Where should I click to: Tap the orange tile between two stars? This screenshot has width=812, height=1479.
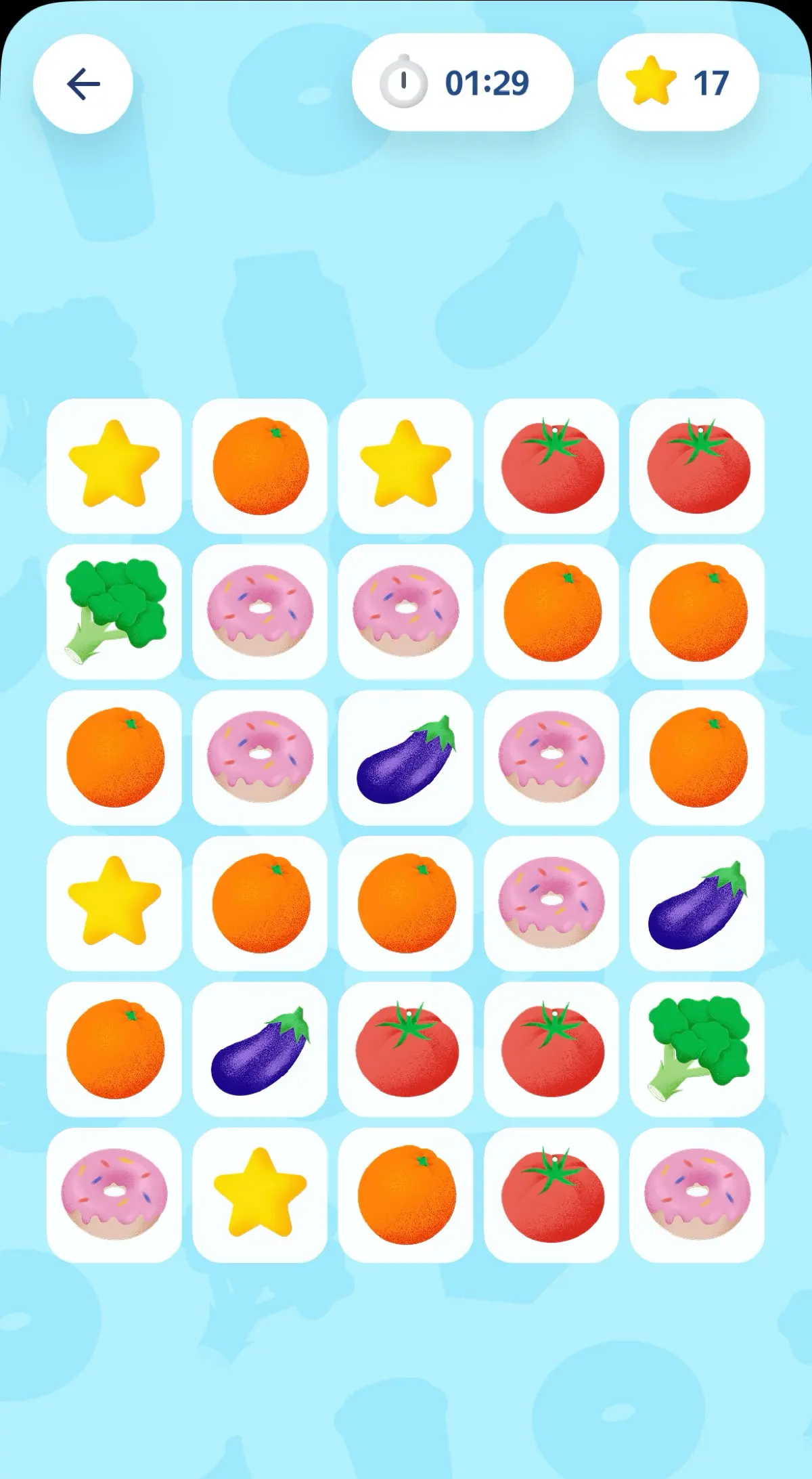[260, 466]
